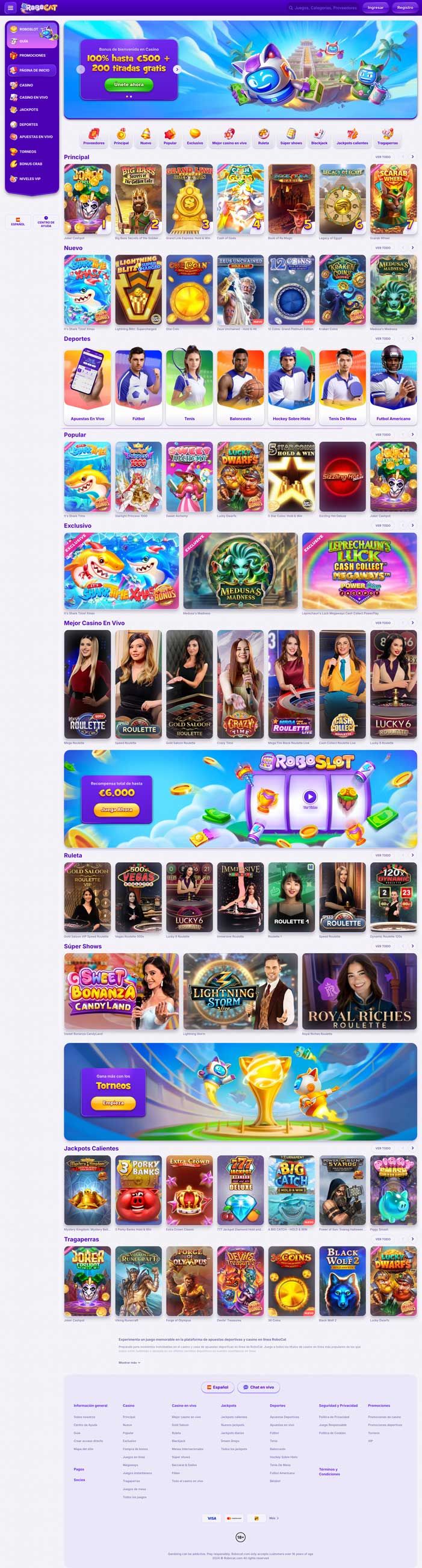This screenshot has width=422, height=1568.
Task: Open Torneos in the sidebar
Action: tap(28, 152)
